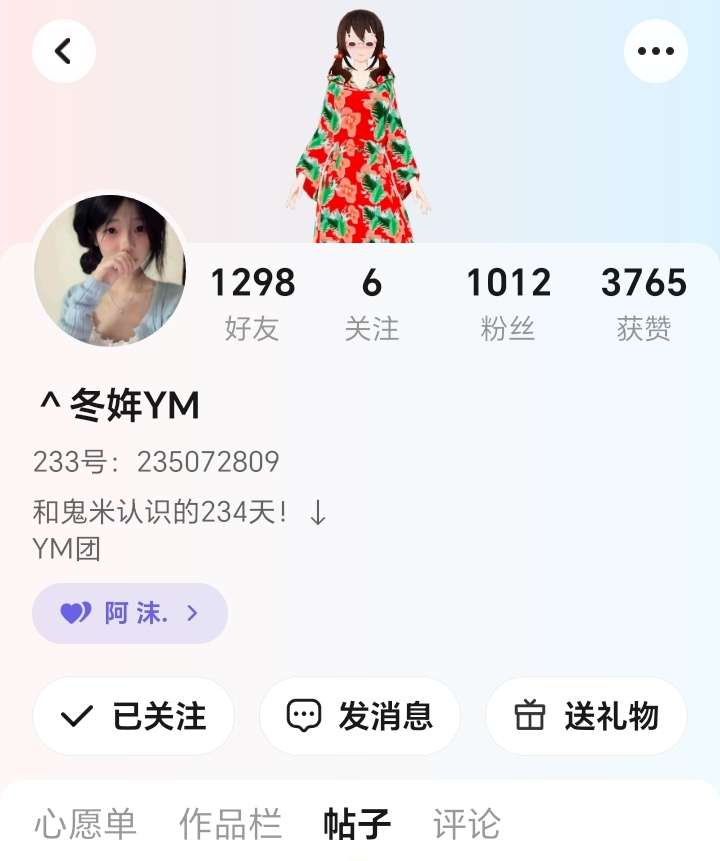Expand the bio with the down arrow
The width and height of the screenshot is (720, 861).
[x=318, y=513]
